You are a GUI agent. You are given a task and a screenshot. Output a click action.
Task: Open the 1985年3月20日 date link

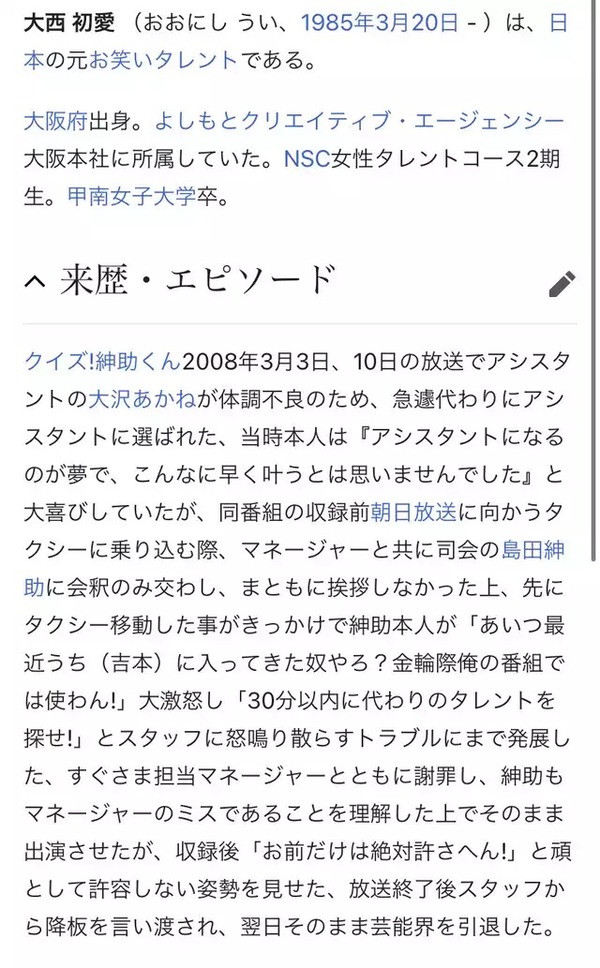(x=381, y=22)
